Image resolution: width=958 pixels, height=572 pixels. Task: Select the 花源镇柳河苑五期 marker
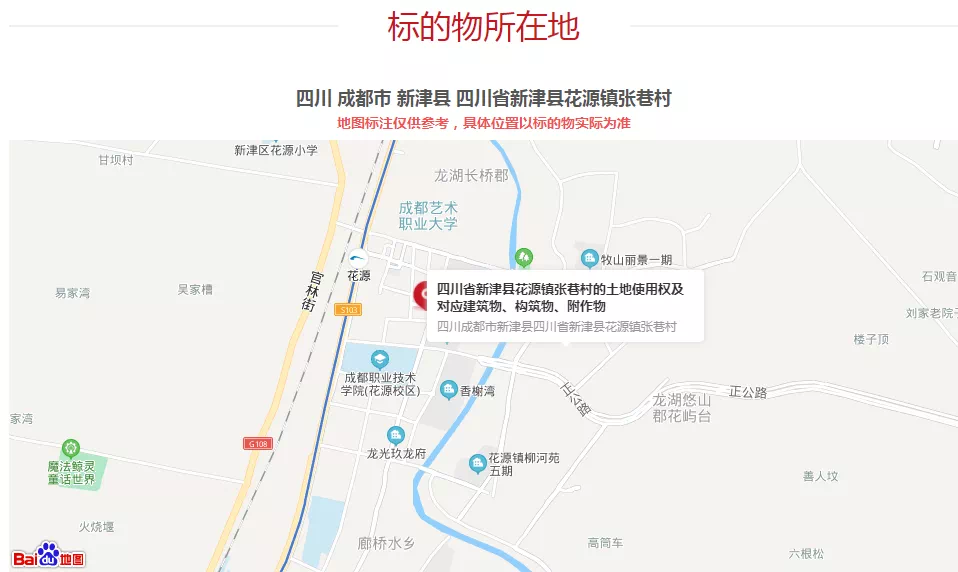click(477, 464)
